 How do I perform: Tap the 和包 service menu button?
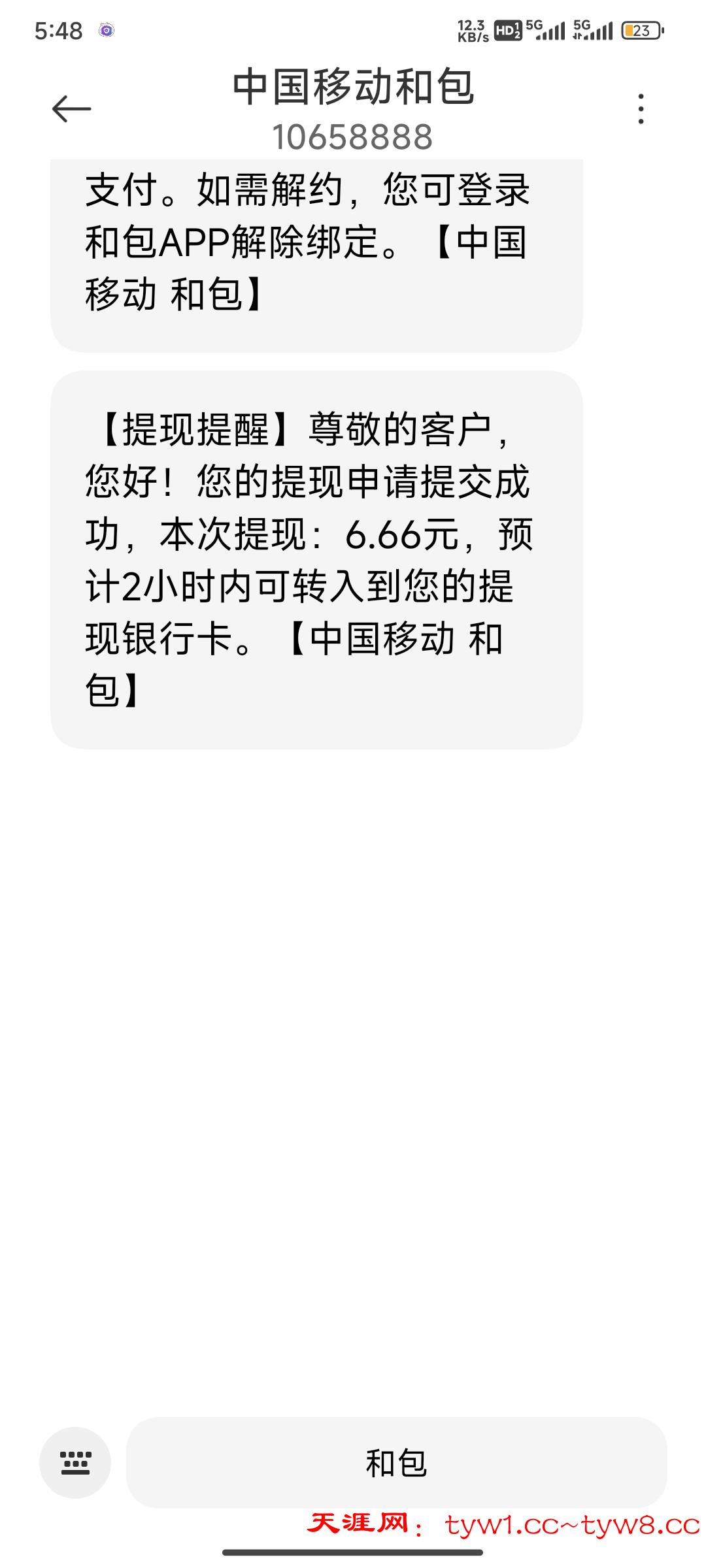point(396,1462)
